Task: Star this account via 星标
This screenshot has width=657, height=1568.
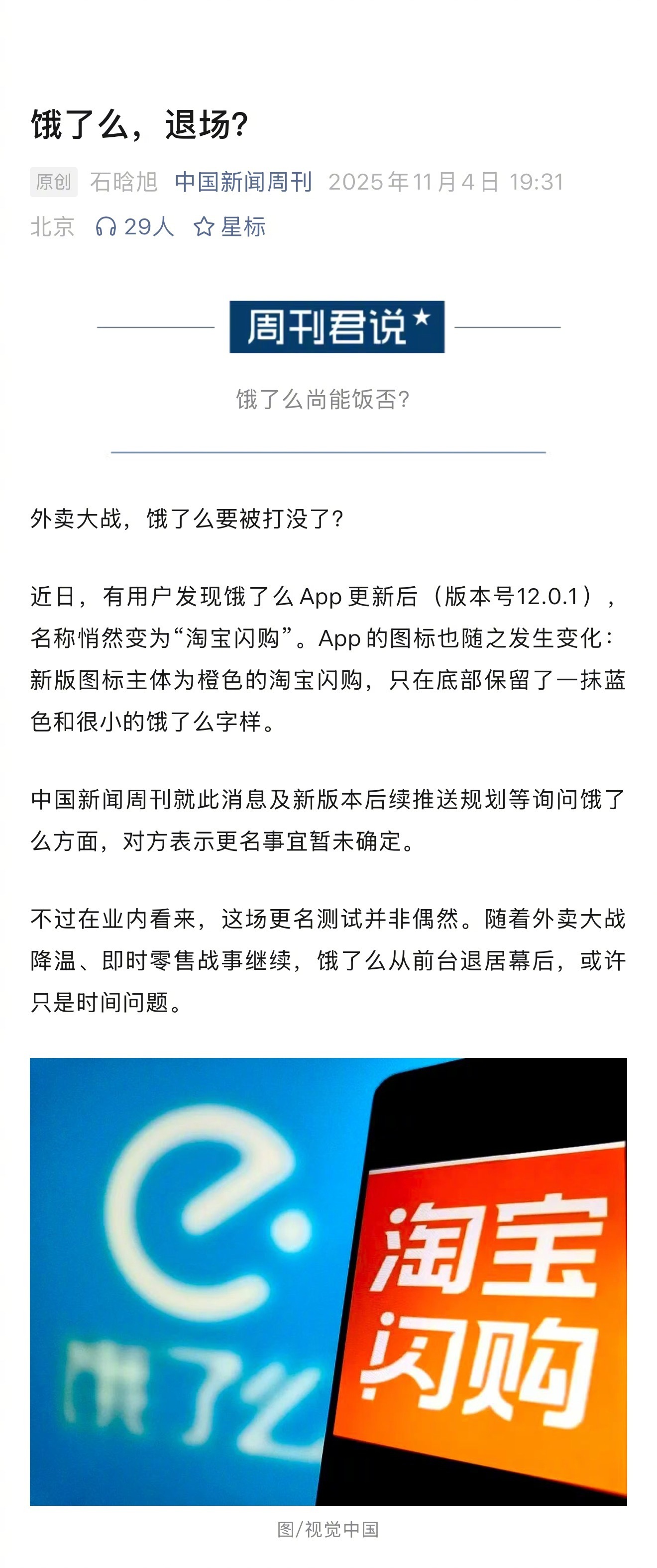Action: (229, 227)
